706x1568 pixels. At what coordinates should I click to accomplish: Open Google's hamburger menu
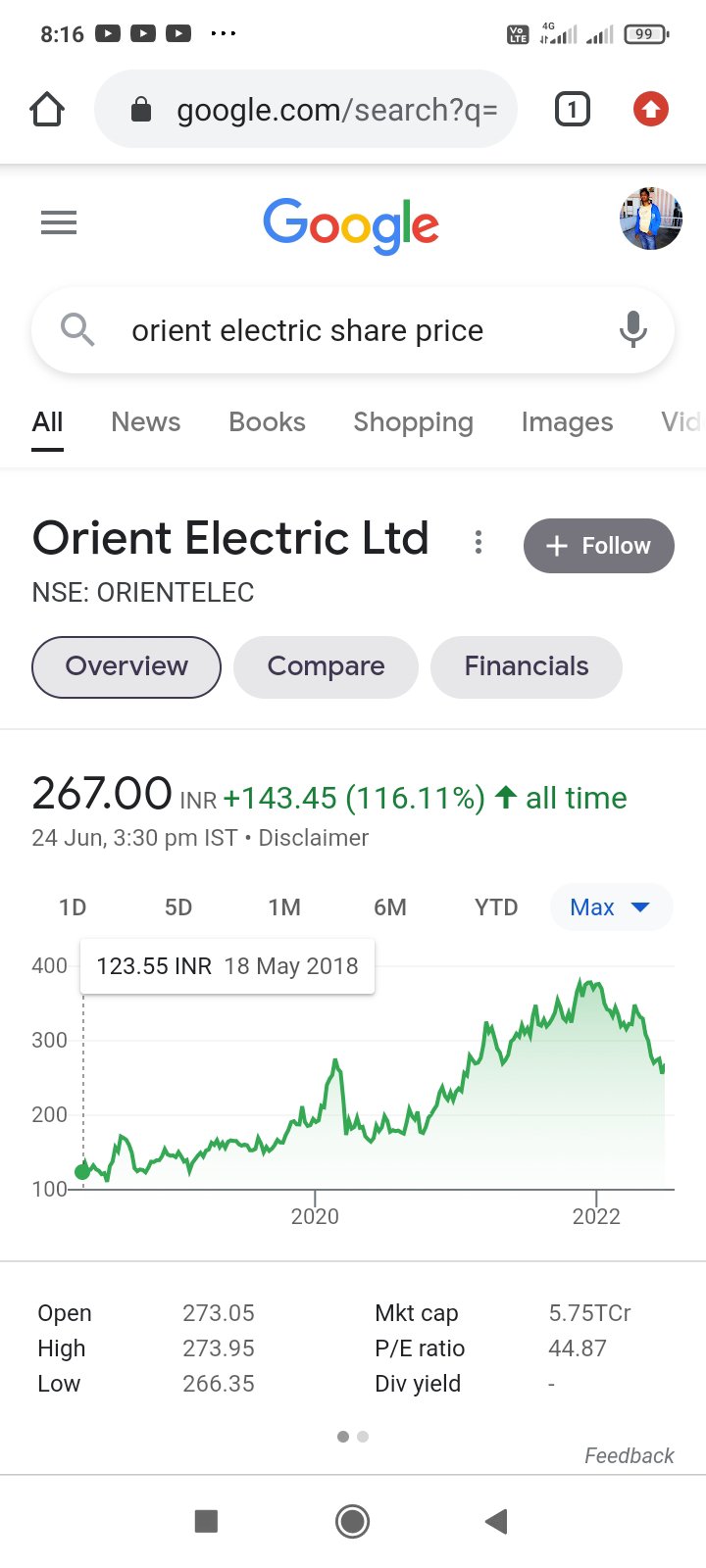59,223
